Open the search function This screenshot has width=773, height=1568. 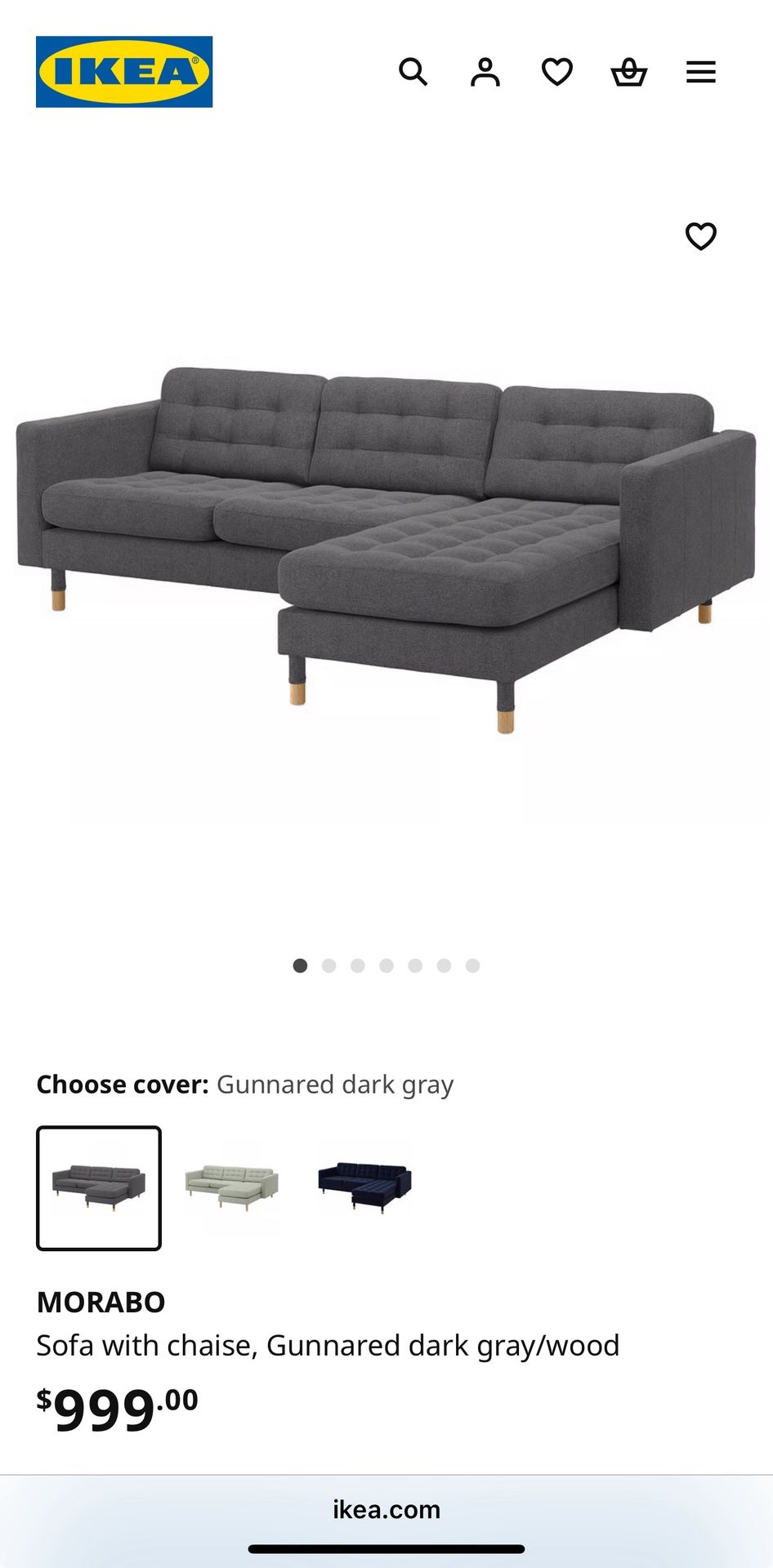[414, 72]
